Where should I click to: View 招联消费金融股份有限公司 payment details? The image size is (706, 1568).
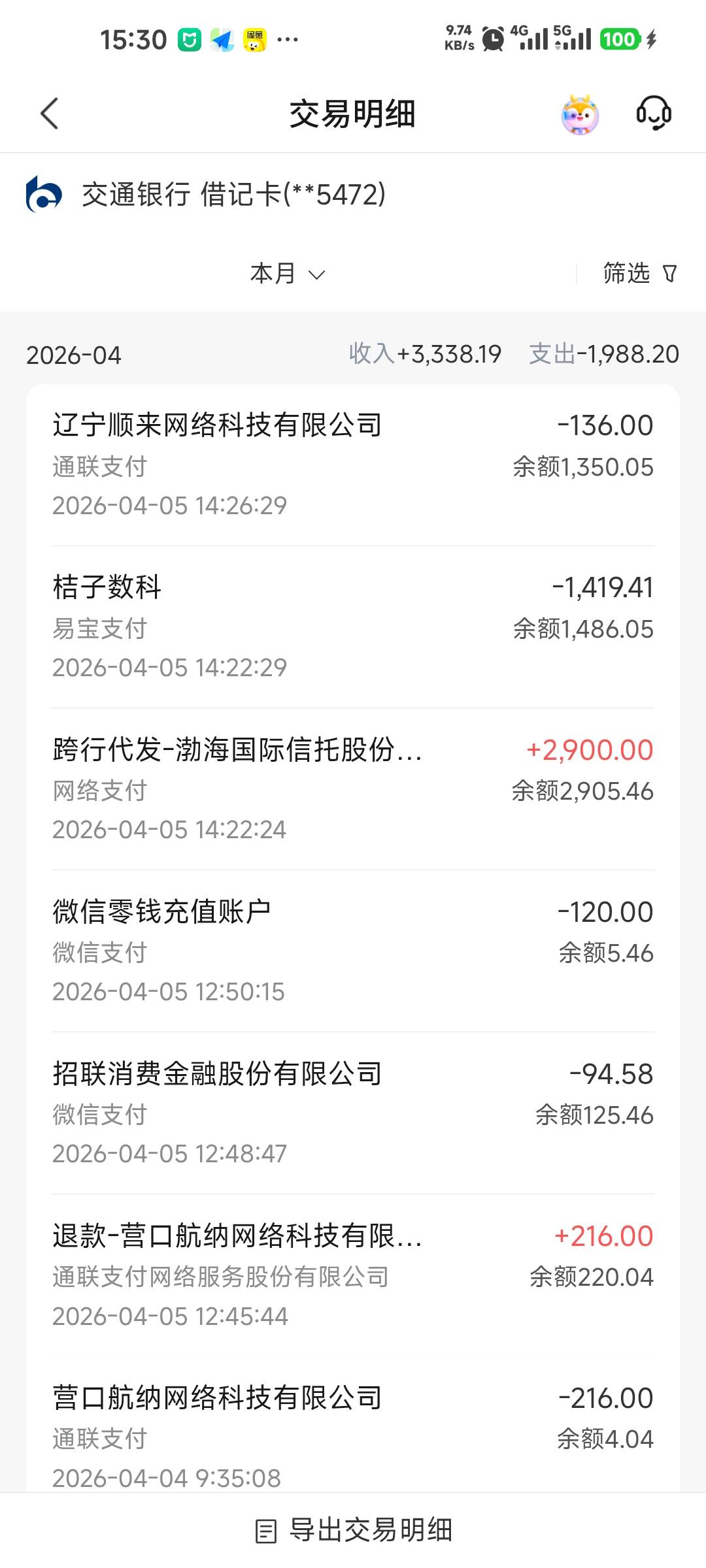click(x=353, y=1113)
